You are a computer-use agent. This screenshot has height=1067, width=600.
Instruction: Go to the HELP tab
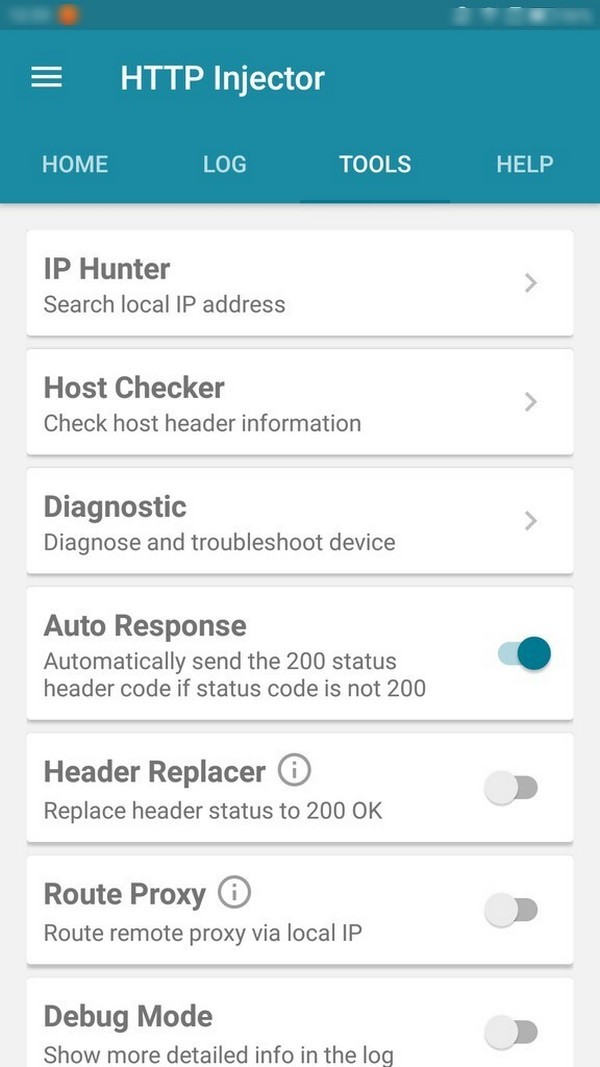pyautogui.click(x=524, y=164)
